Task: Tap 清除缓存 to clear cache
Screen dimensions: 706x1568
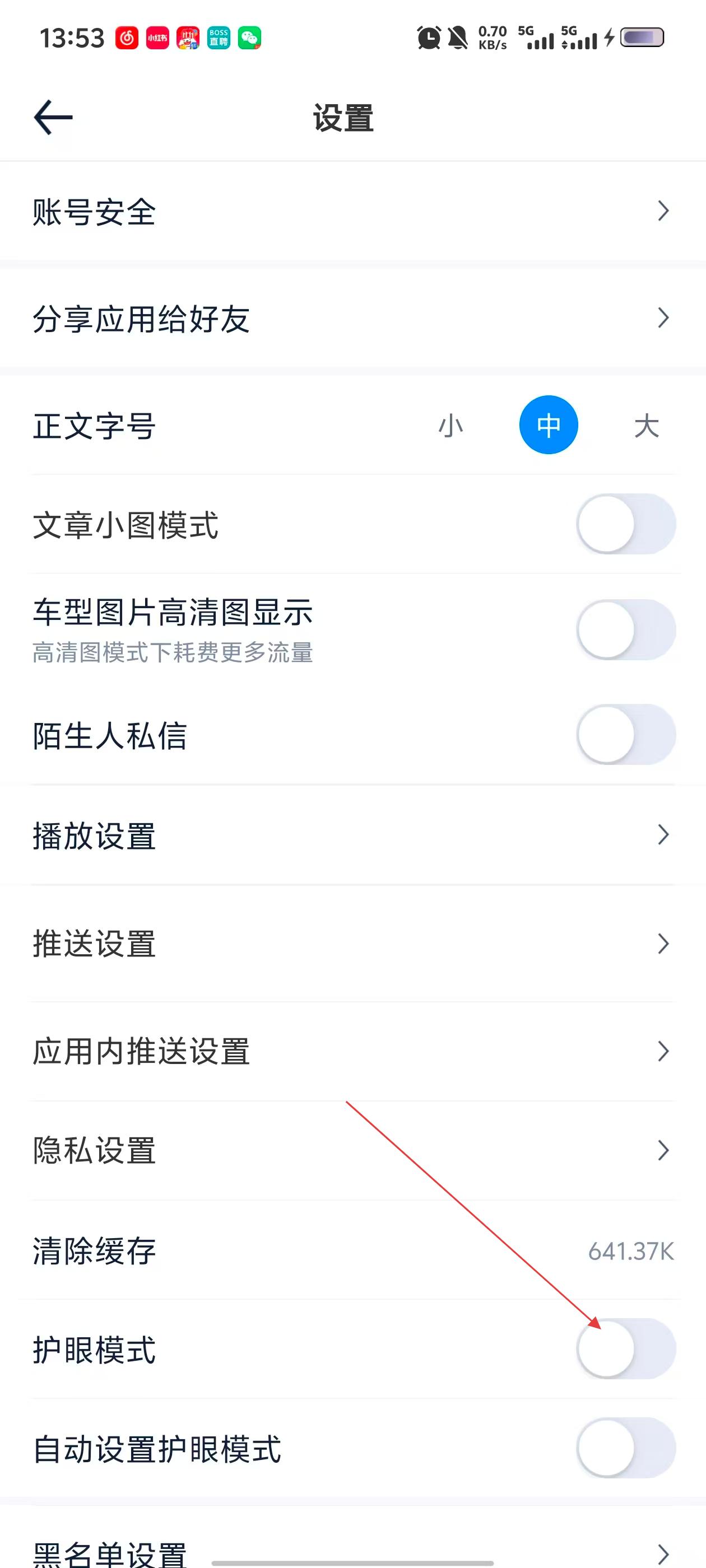Action: (352, 1251)
